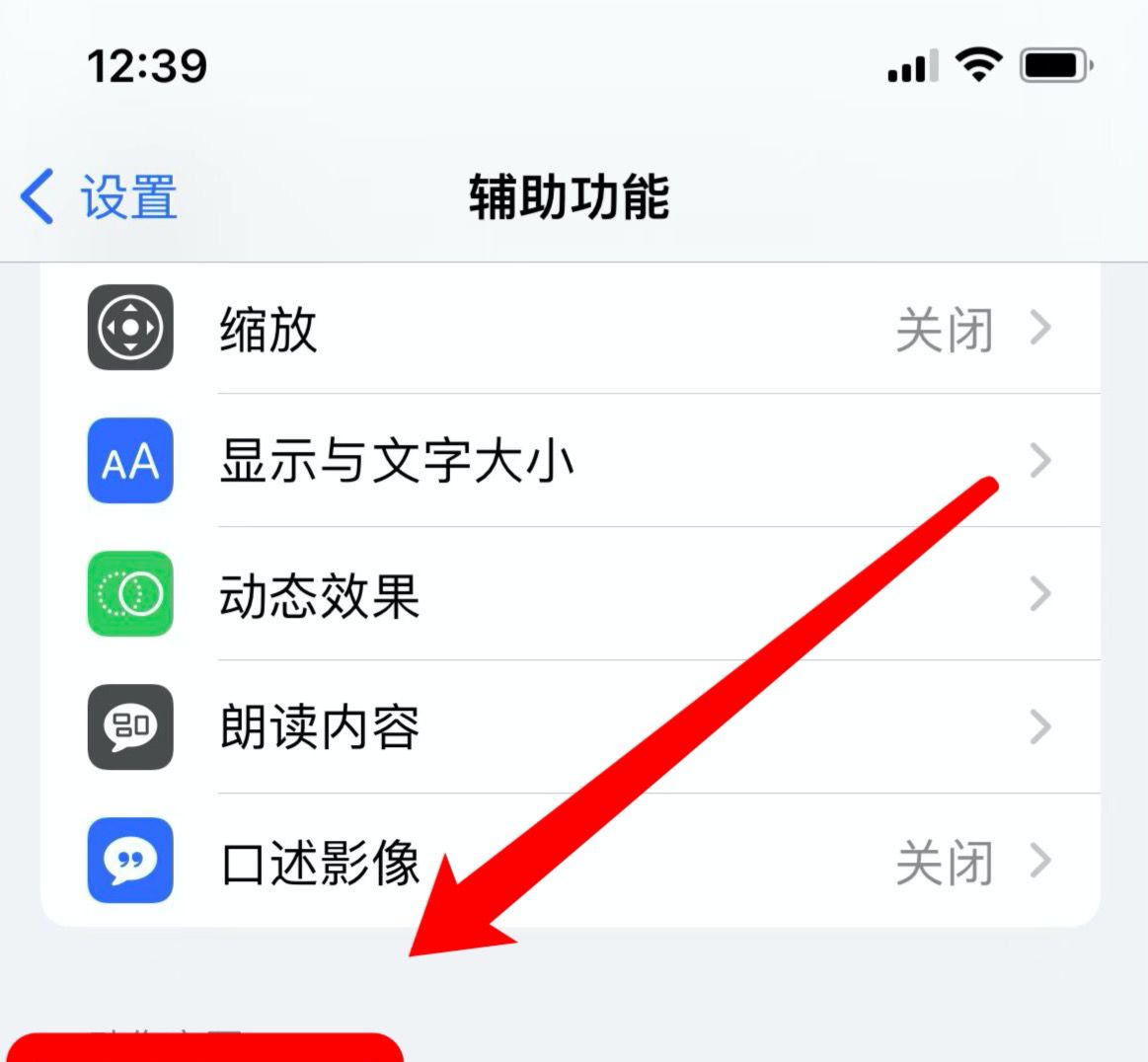Open 朗读内容 settings

[569, 727]
